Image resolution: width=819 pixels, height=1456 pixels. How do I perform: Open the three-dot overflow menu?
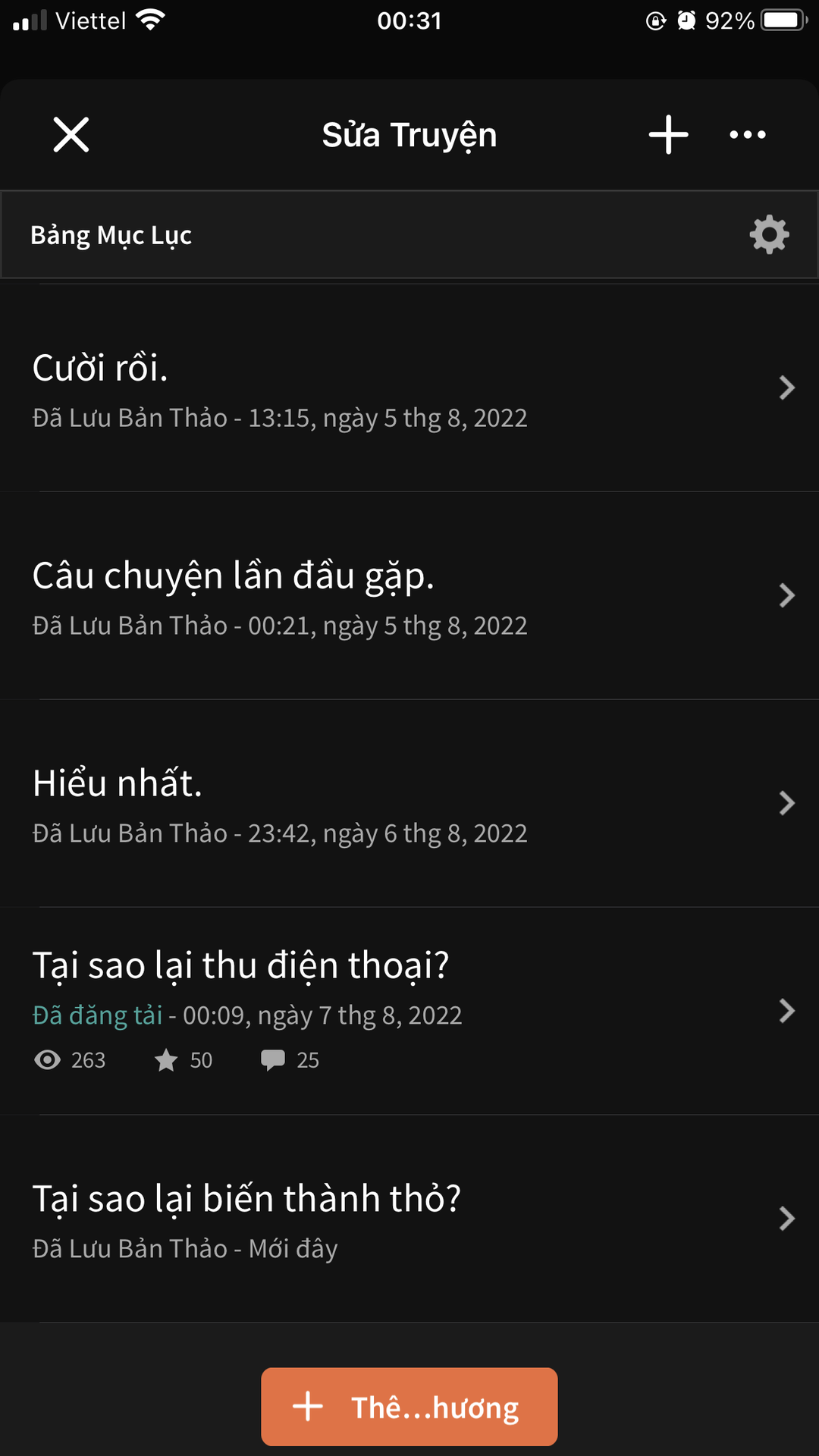coord(747,135)
